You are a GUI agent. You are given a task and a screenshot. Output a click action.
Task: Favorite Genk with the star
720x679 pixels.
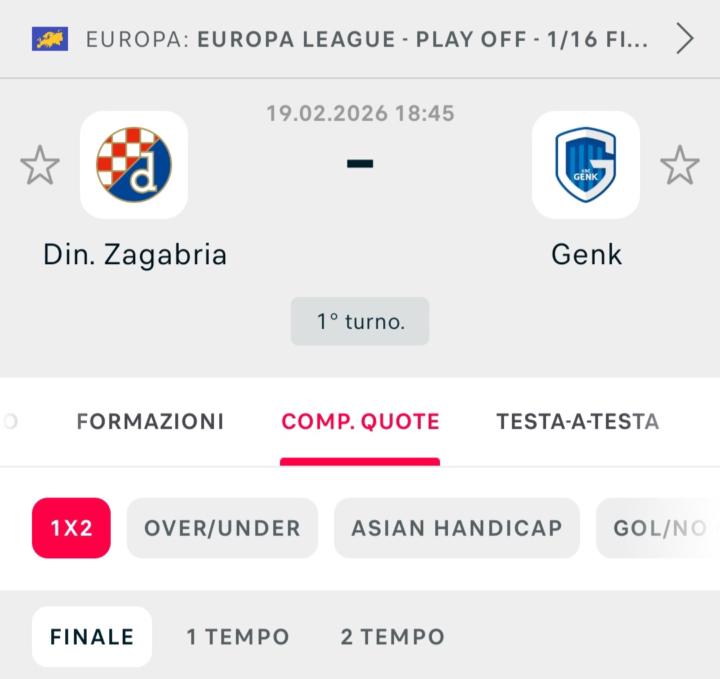[x=680, y=165]
